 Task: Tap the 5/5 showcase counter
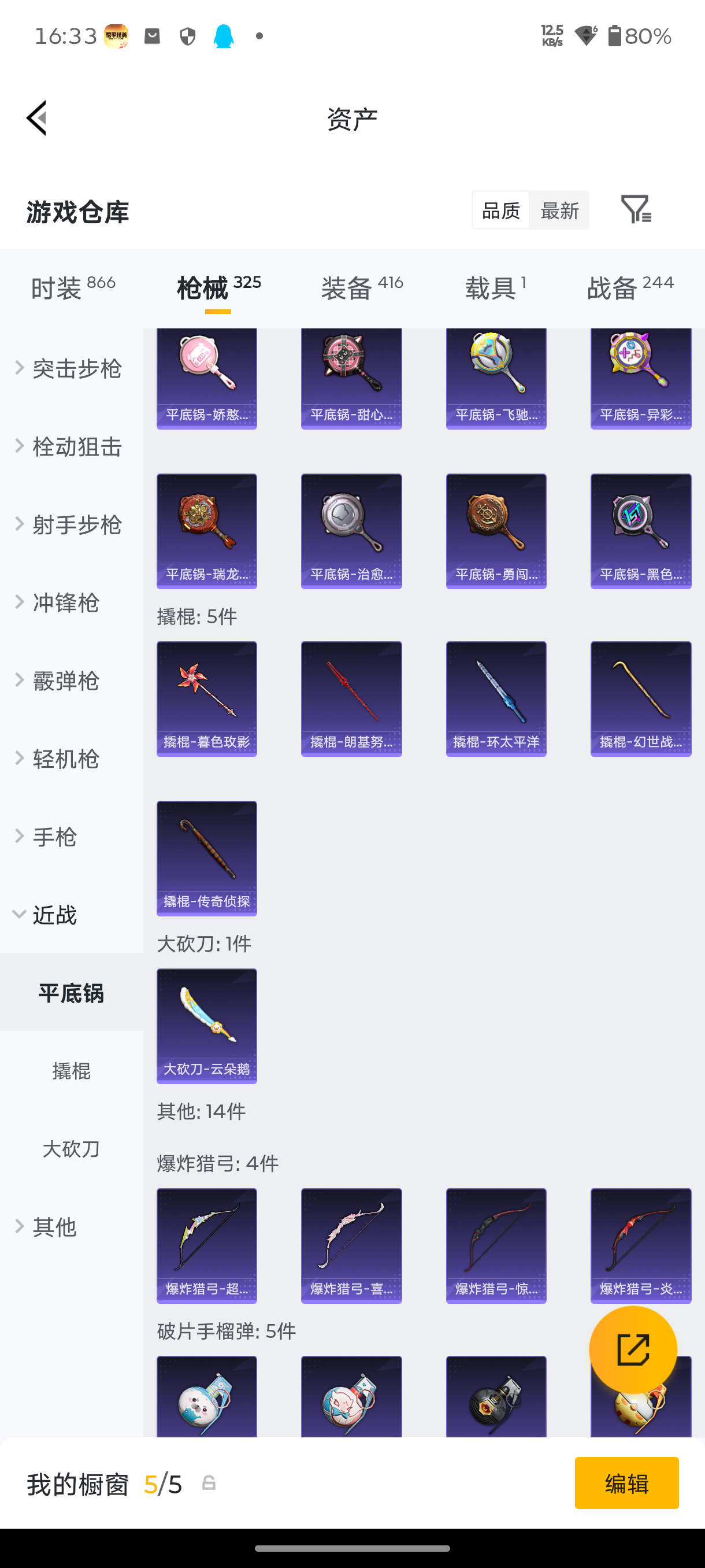pos(164,1484)
